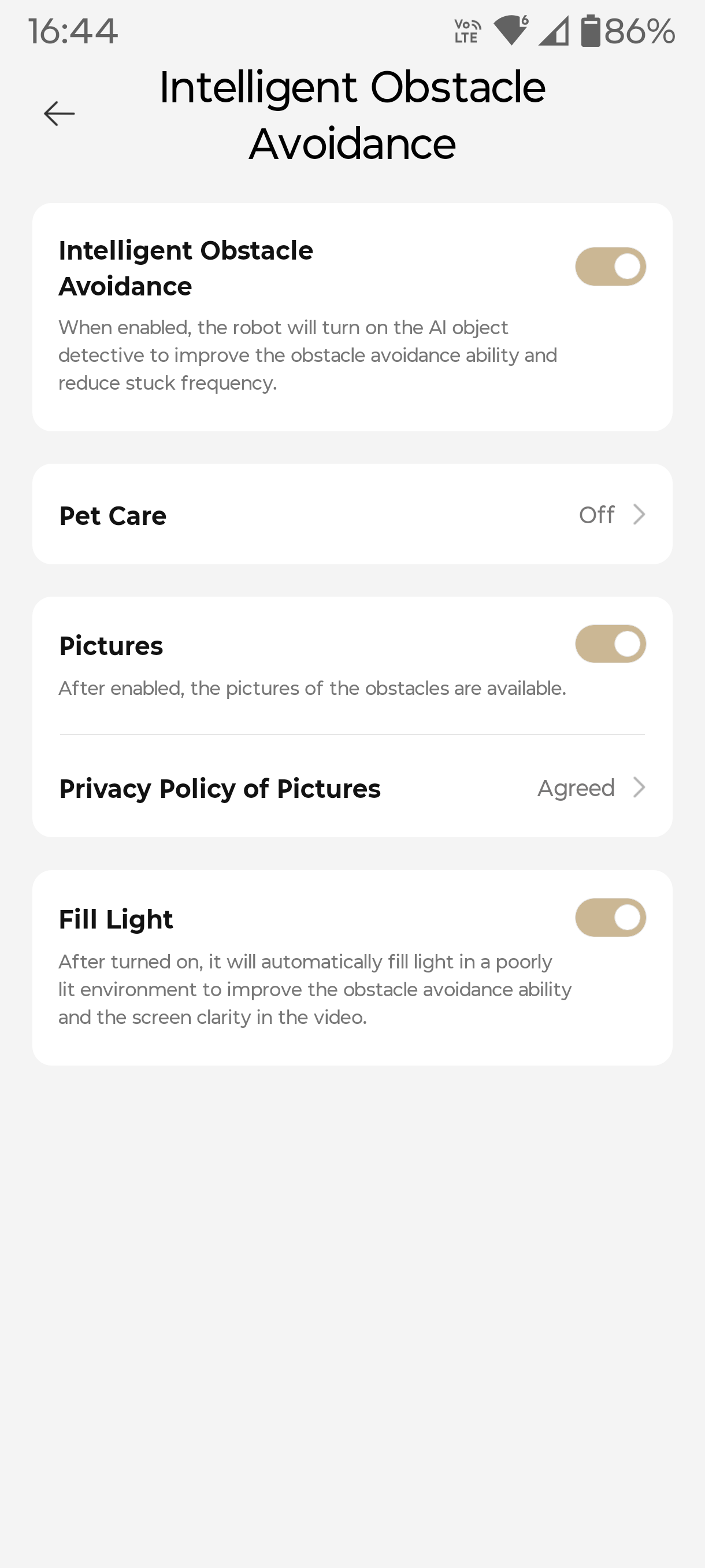Open Pet Care settings
Image resolution: width=705 pixels, height=1568 pixels.
(x=352, y=515)
